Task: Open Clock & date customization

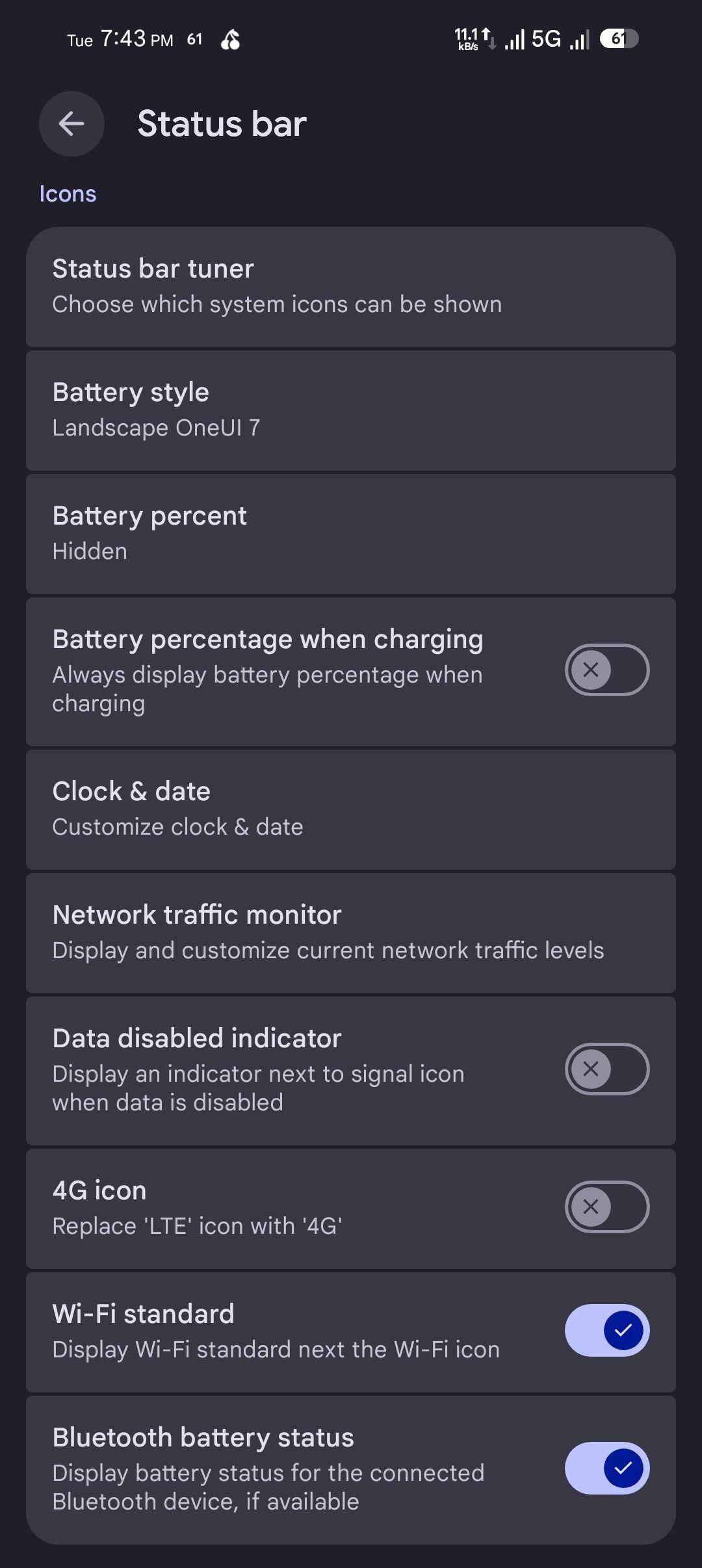Action: (351, 809)
